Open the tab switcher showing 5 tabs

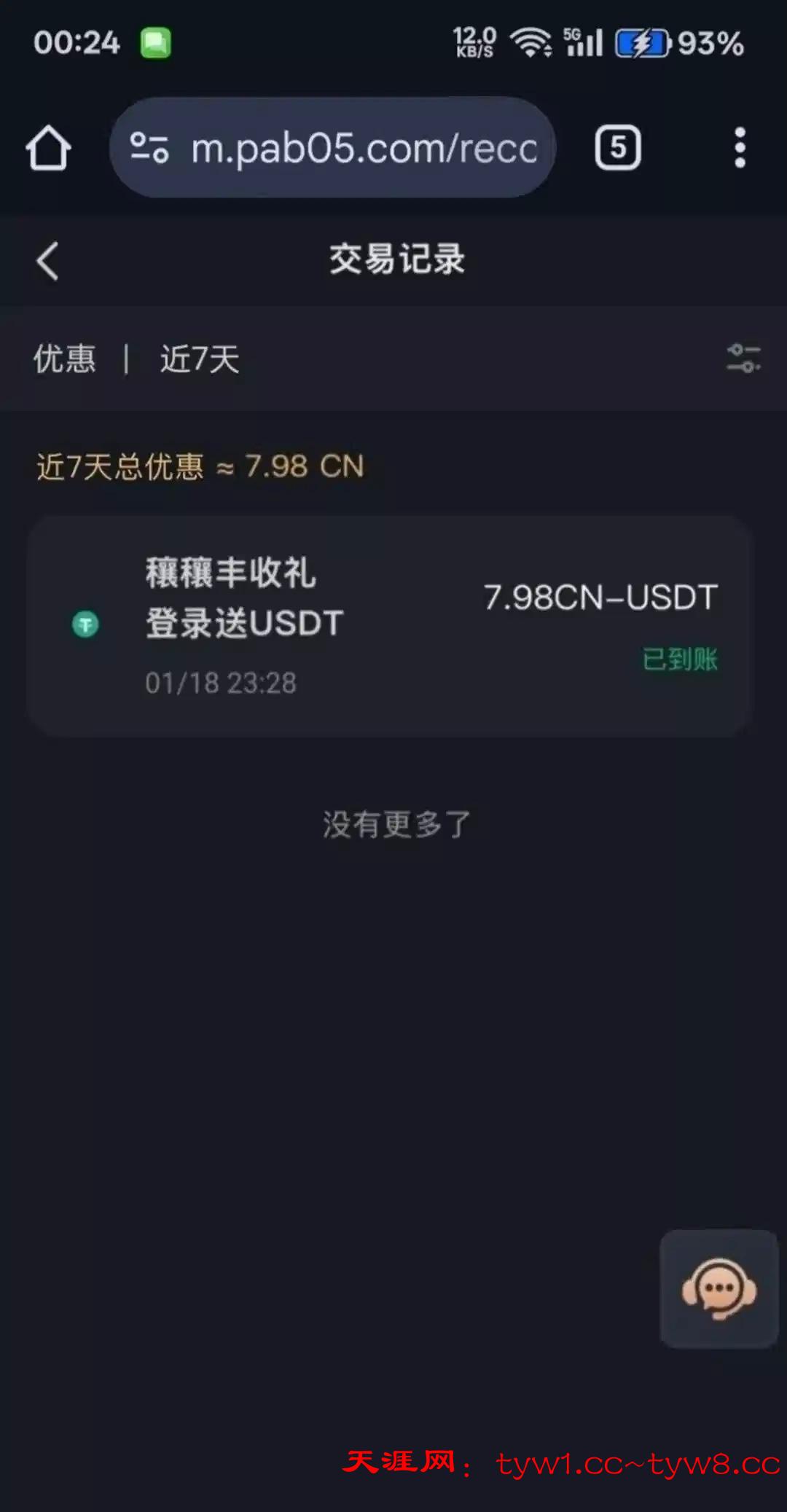(x=618, y=148)
